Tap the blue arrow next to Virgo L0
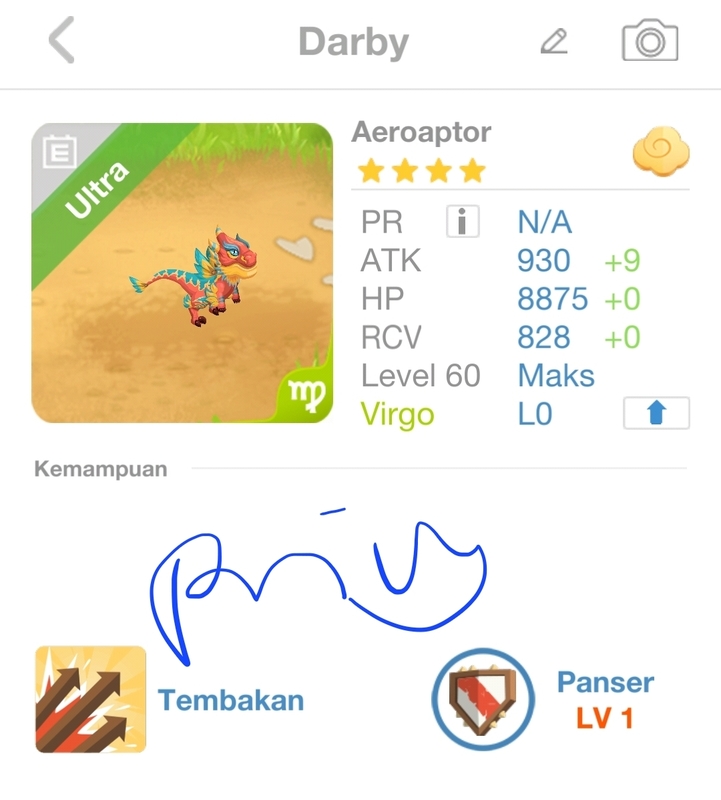The image size is (721, 800). pos(656,413)
